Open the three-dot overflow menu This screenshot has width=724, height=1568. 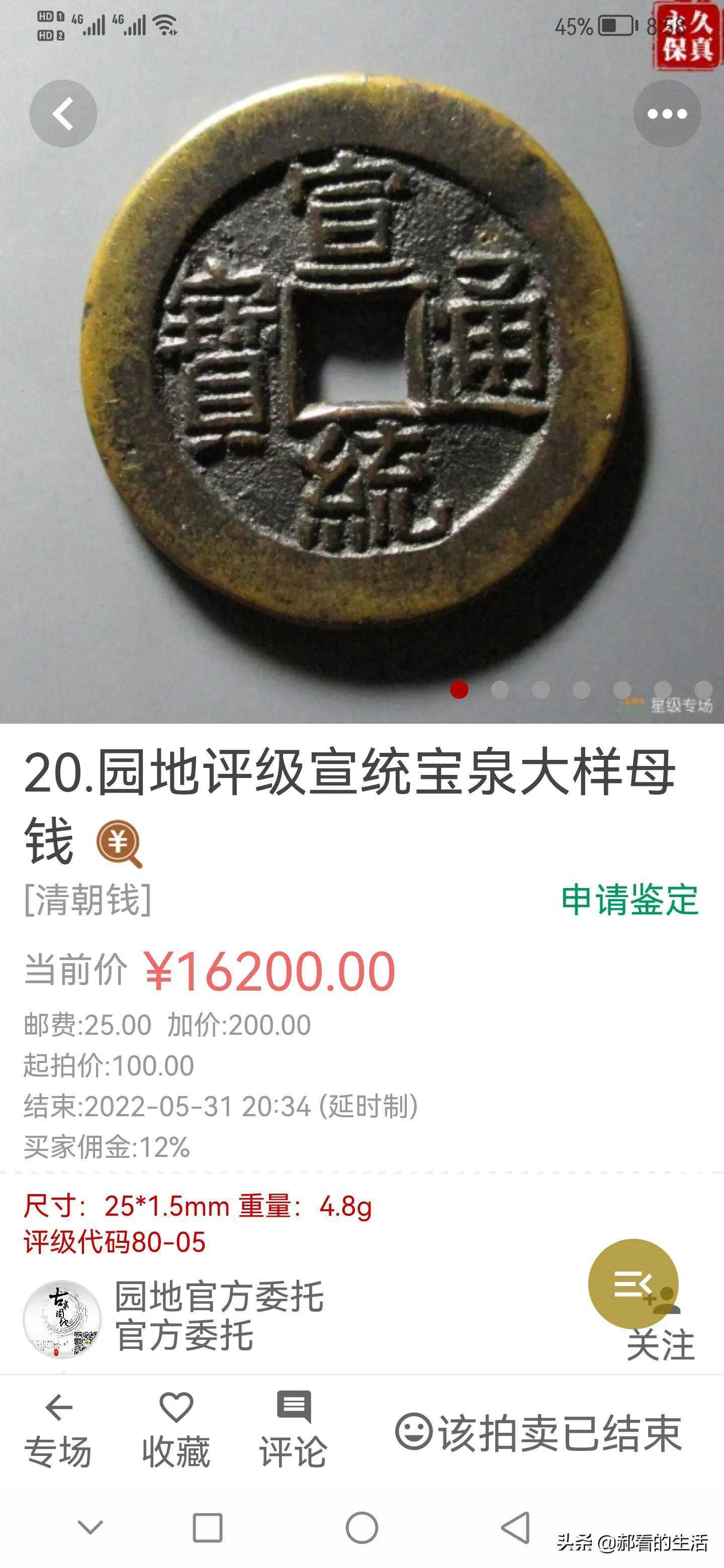(667, 114)
